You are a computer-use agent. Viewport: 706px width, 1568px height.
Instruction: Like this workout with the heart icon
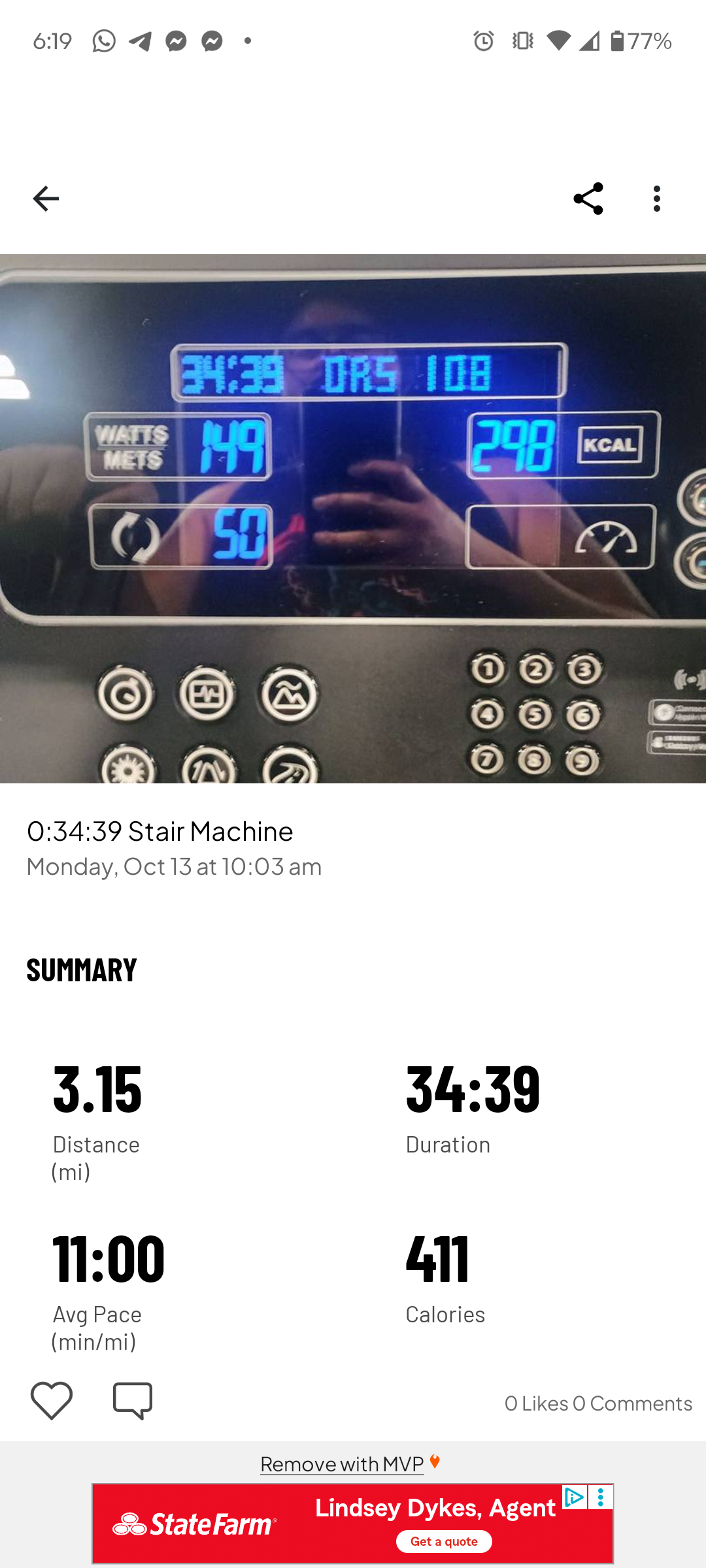click(52, 1401)
